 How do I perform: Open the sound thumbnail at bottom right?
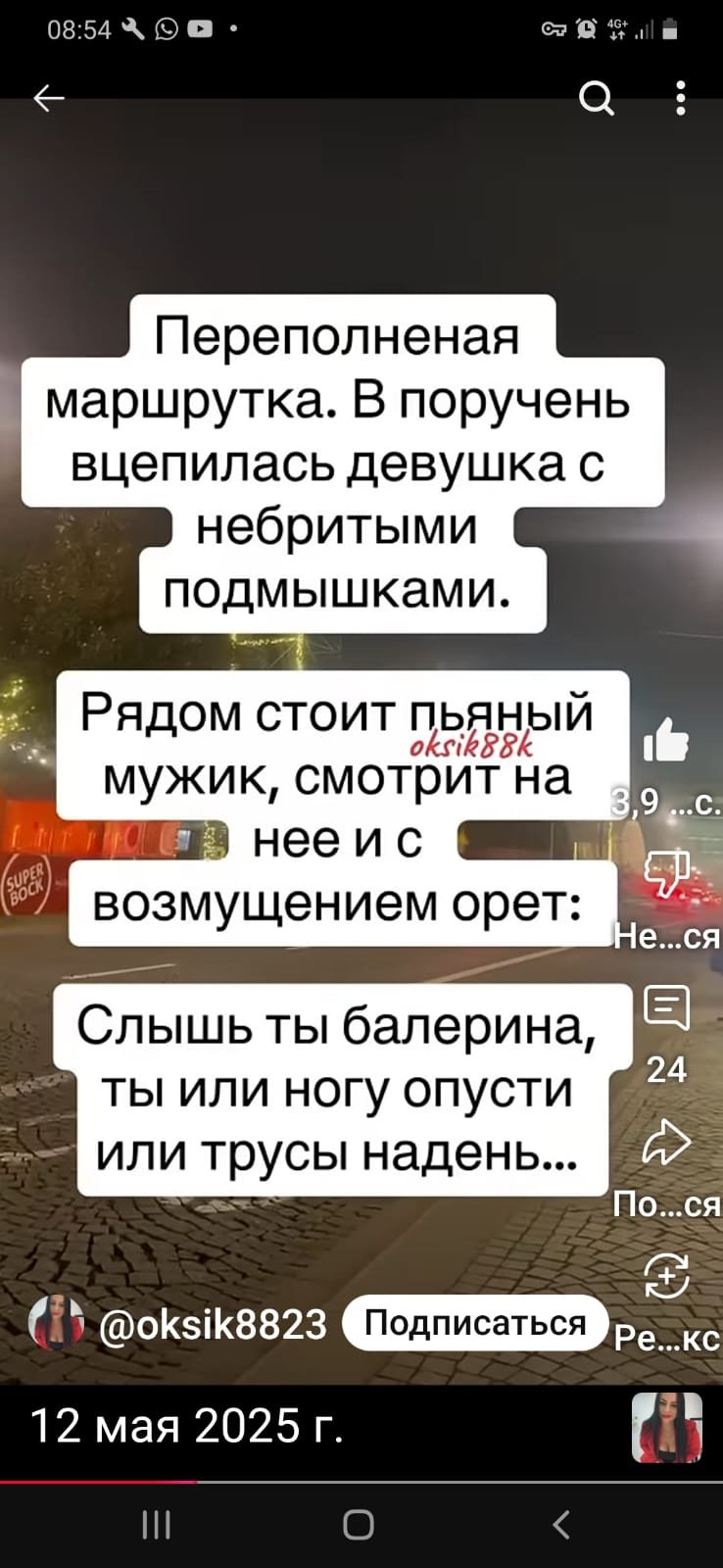coord(667,1427)
